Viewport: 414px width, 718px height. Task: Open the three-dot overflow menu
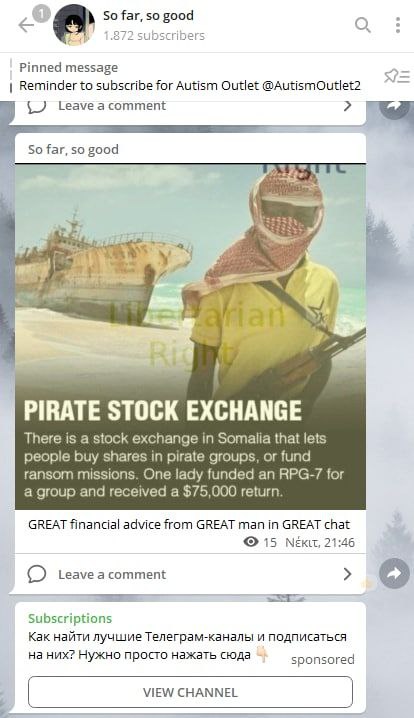(398, 25)
